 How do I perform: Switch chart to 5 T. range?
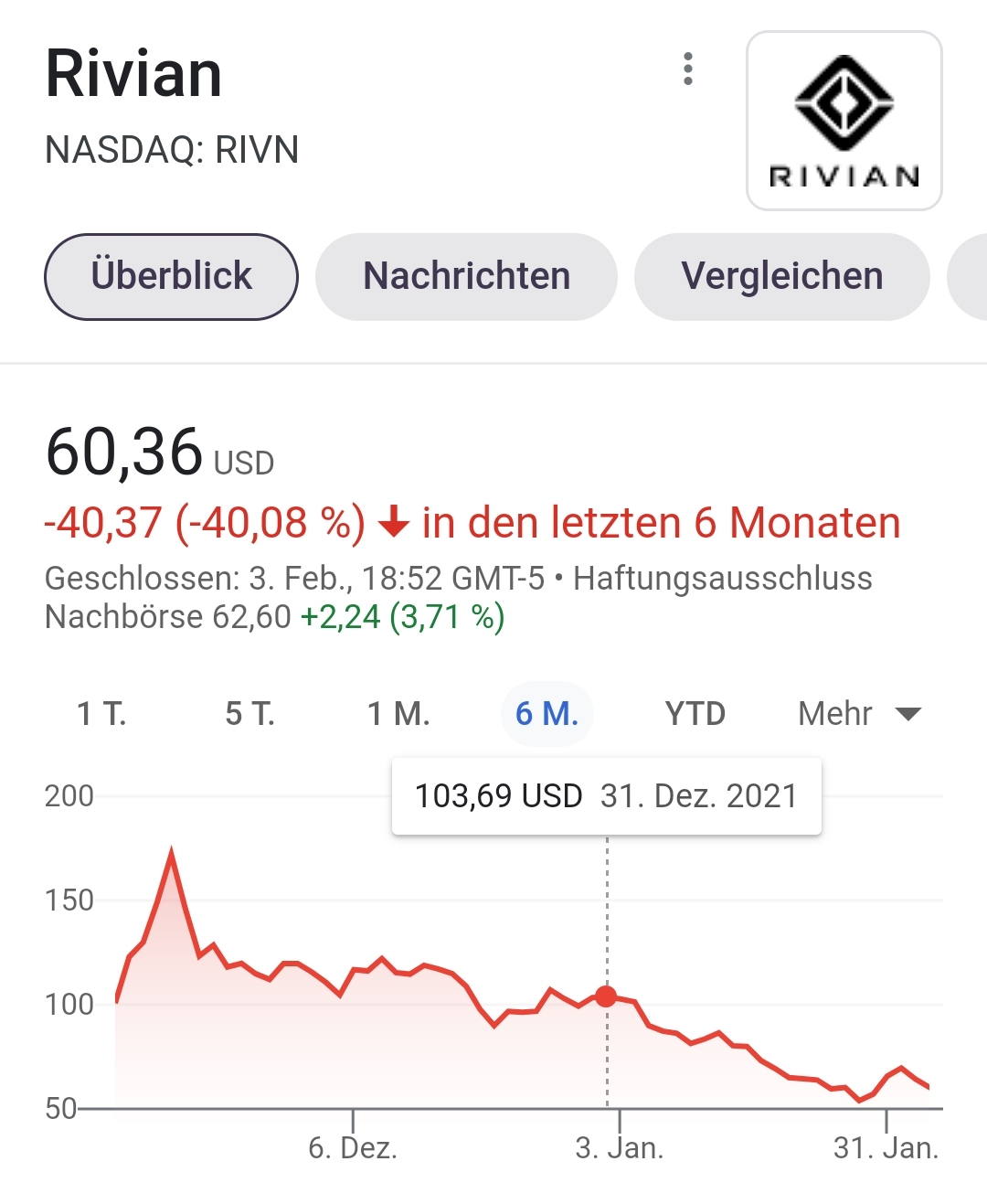point(249,713)
